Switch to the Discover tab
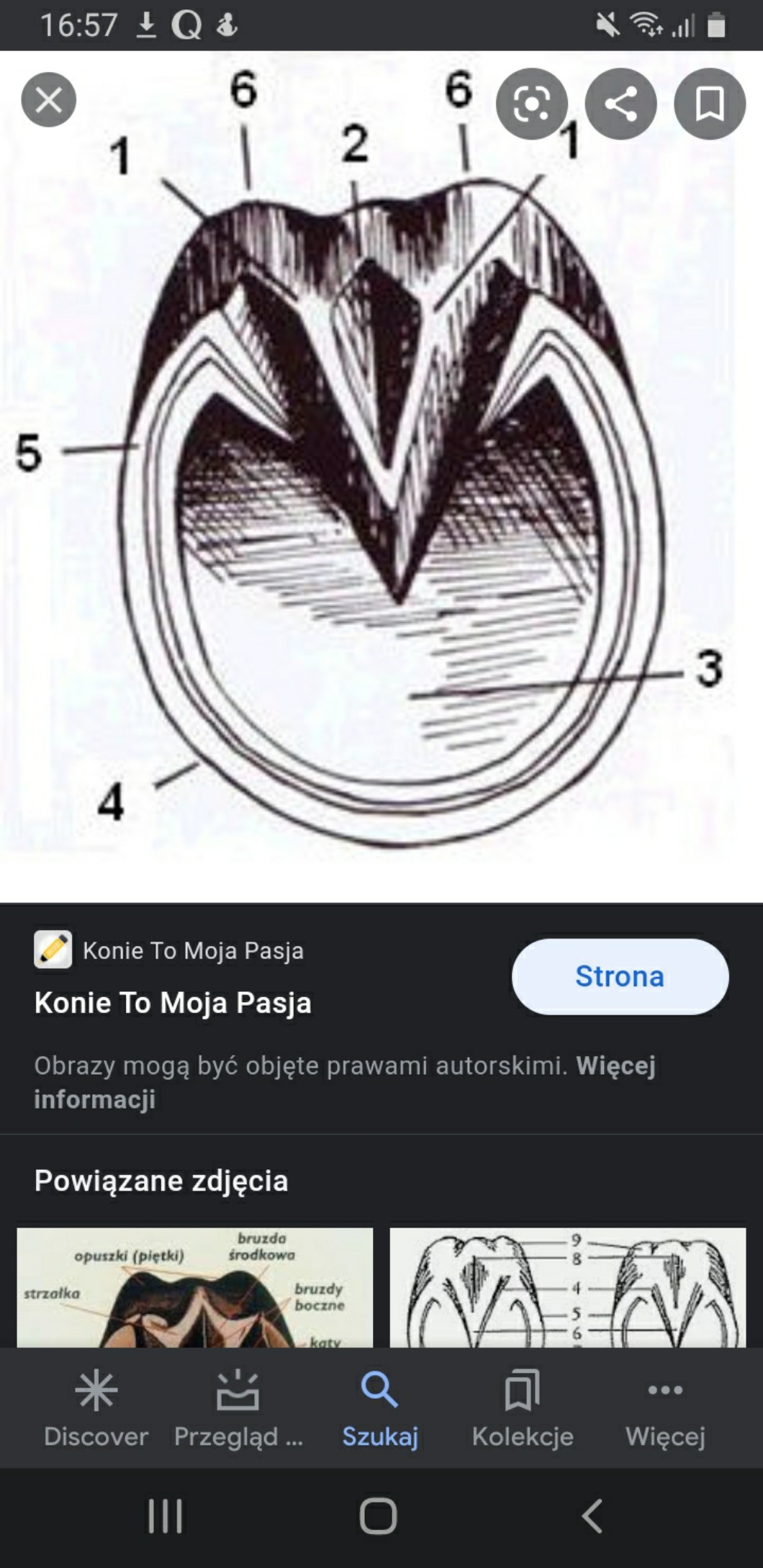 pos(96,1408)
